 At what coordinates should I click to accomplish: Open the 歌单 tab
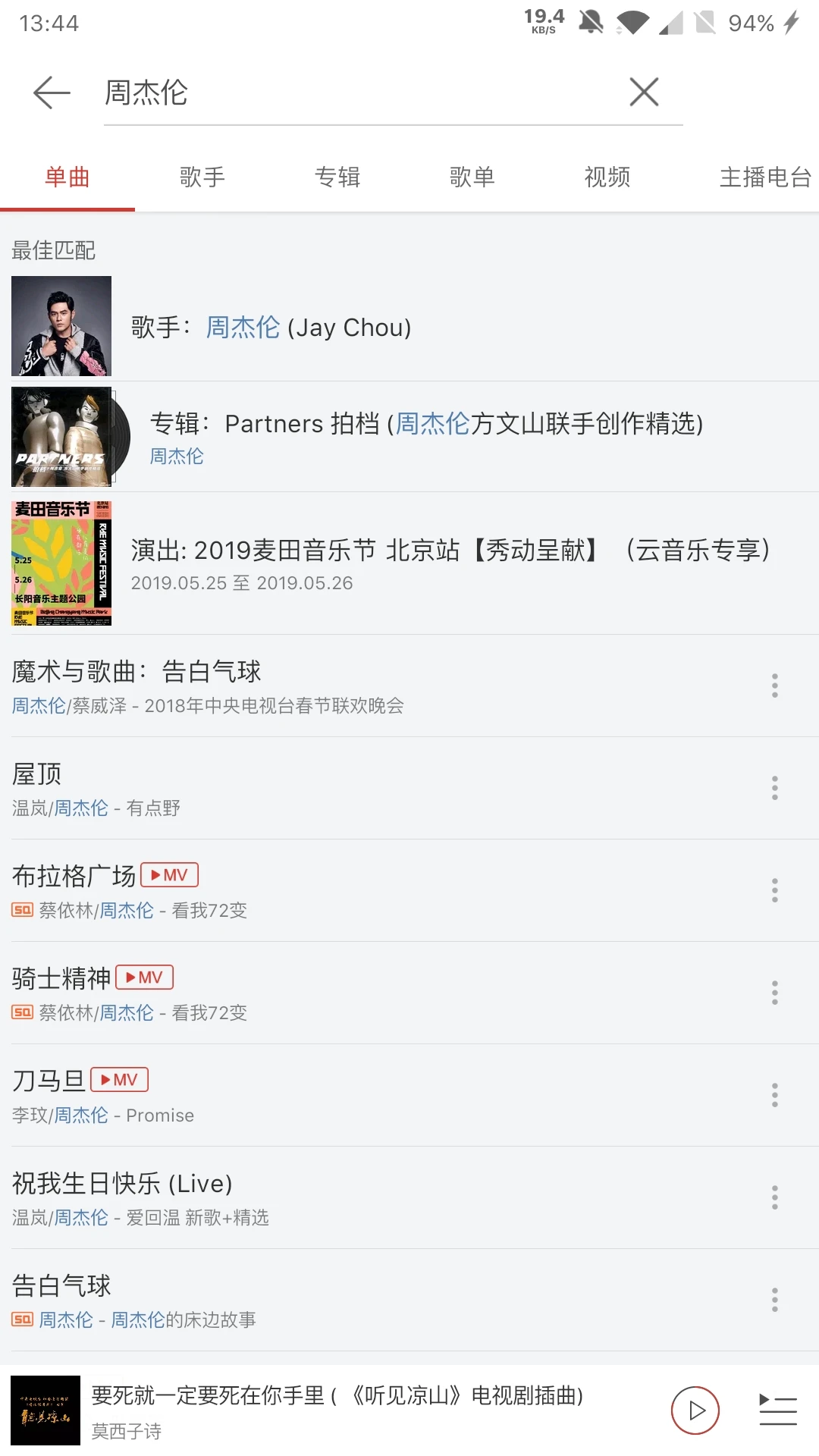pyautogui.click(x=472, y=177)
